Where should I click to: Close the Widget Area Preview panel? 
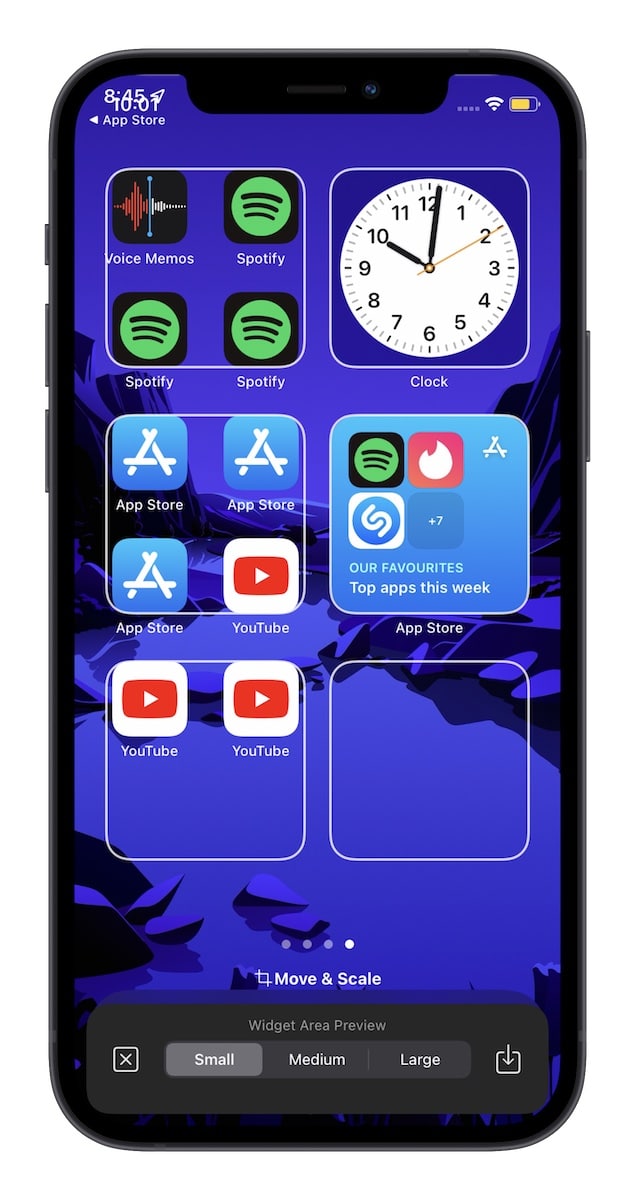[126, 1060]
